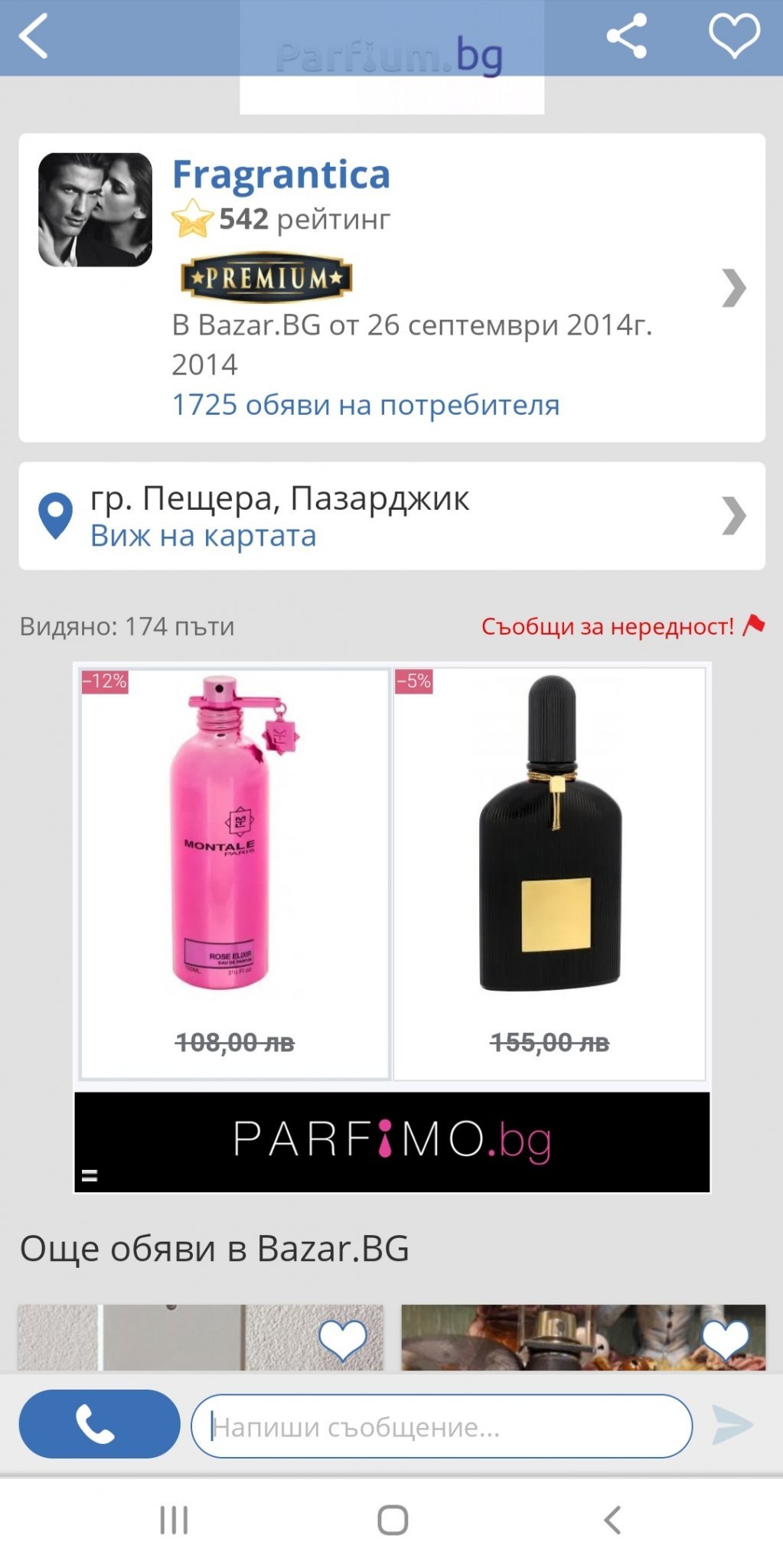Go back using the top arrow
This screenshot has height=1568, width=783.
click(x=34, y=36)
